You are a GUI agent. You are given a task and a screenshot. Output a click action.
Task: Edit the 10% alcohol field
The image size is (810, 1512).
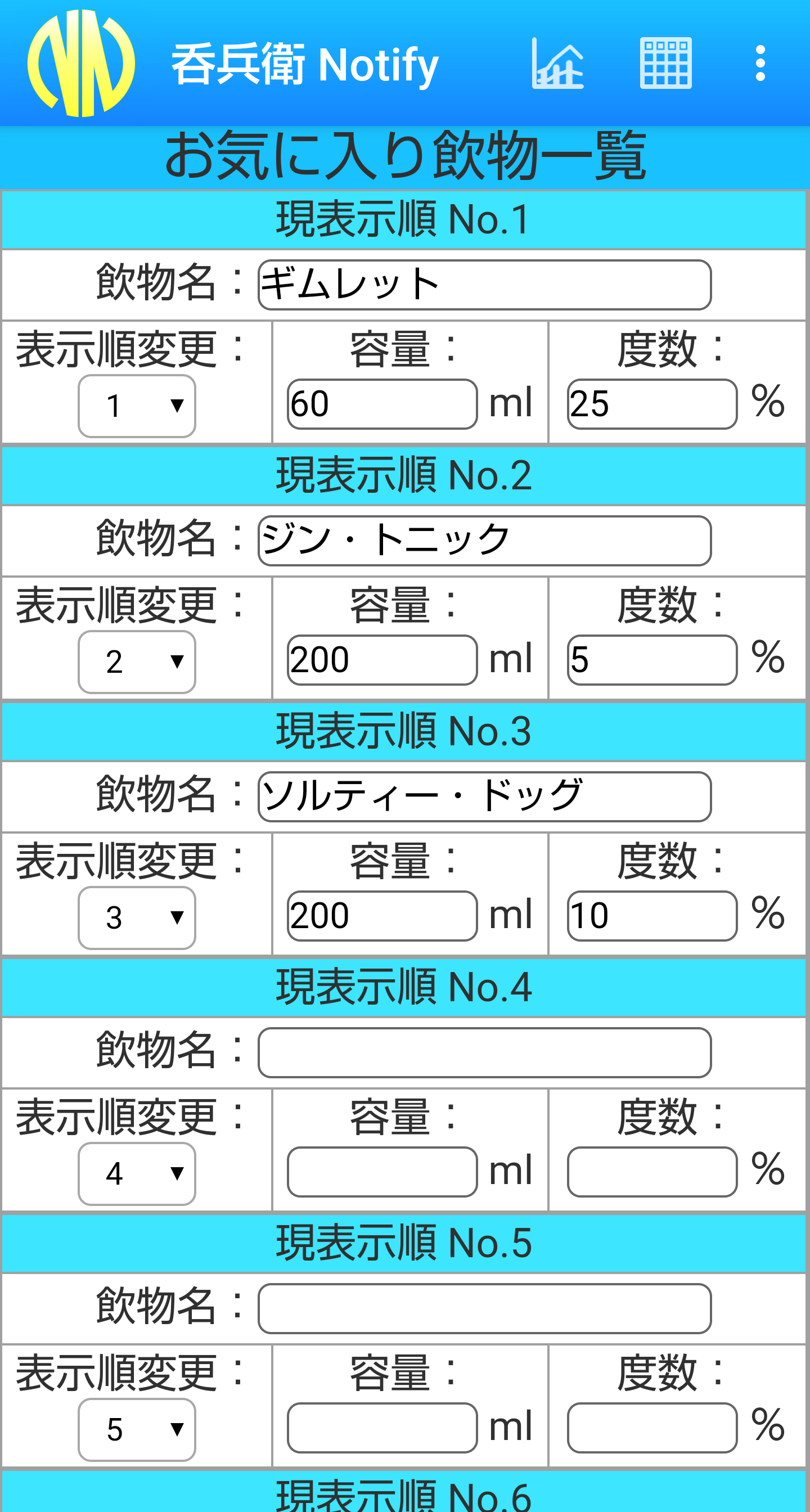[x=651, y=916]
